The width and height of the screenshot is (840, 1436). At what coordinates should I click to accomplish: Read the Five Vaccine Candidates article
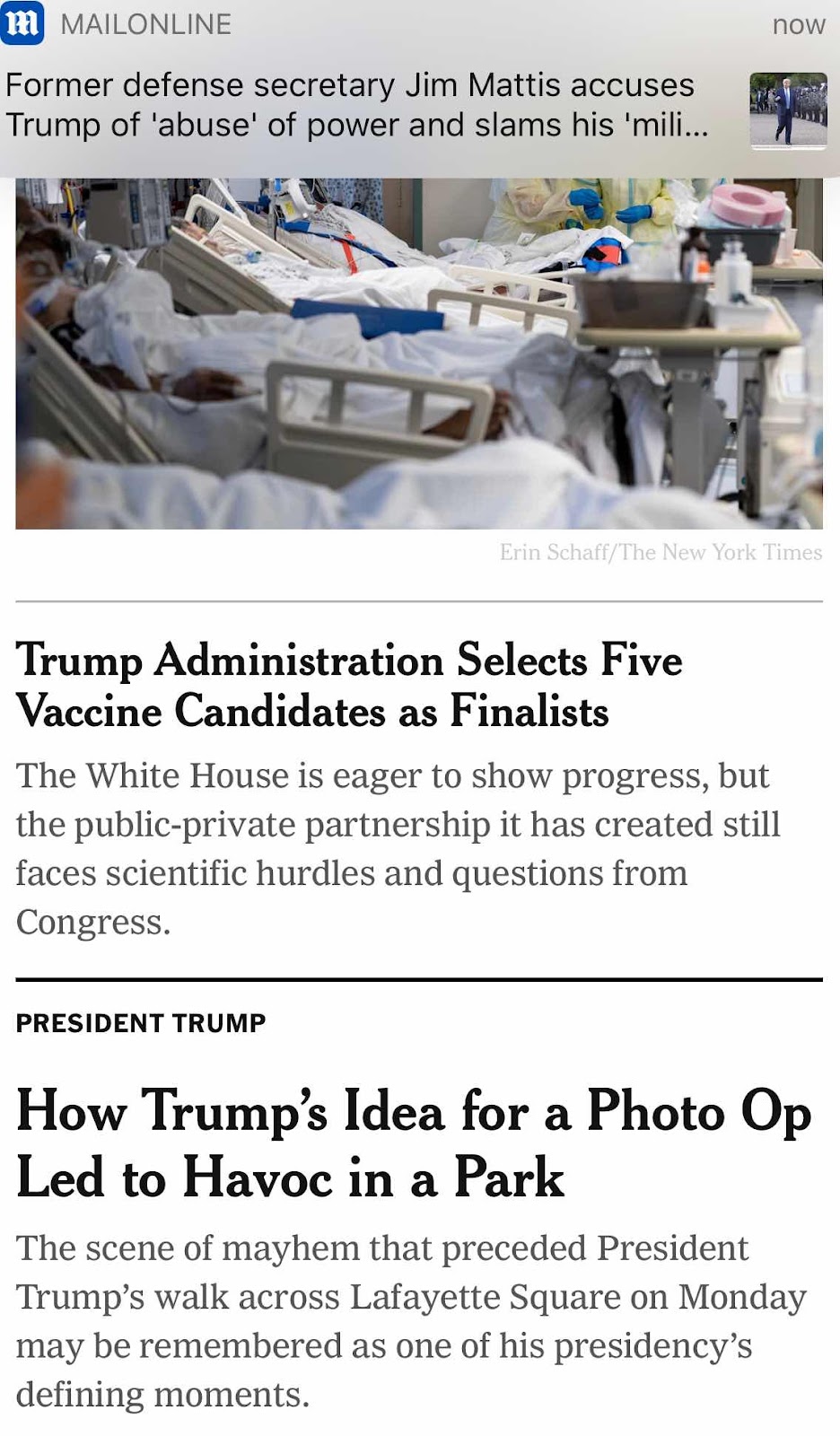click(x=349, y=686)
